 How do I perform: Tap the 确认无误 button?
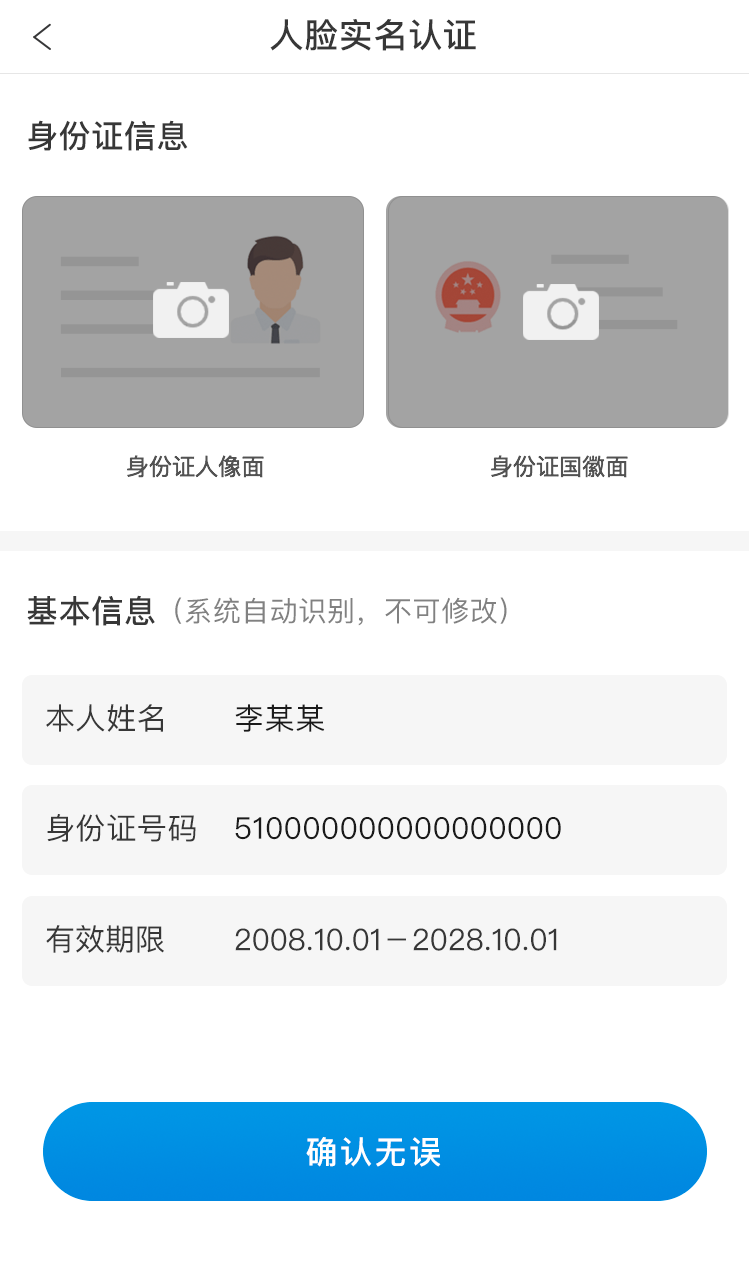click(374, 1151)
